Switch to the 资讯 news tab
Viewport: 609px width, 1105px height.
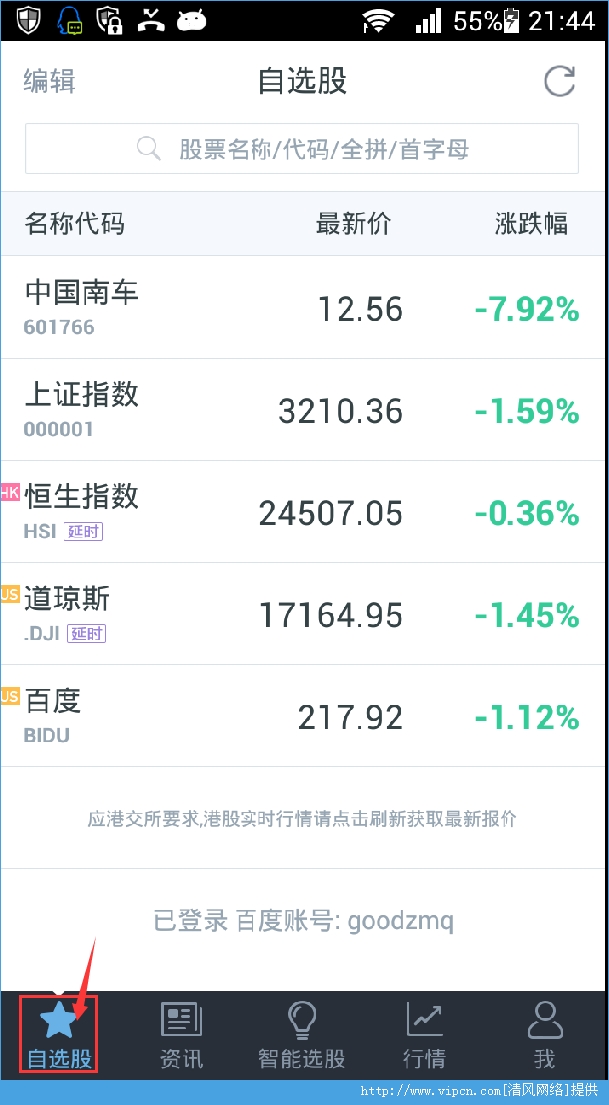point(181,1035)
